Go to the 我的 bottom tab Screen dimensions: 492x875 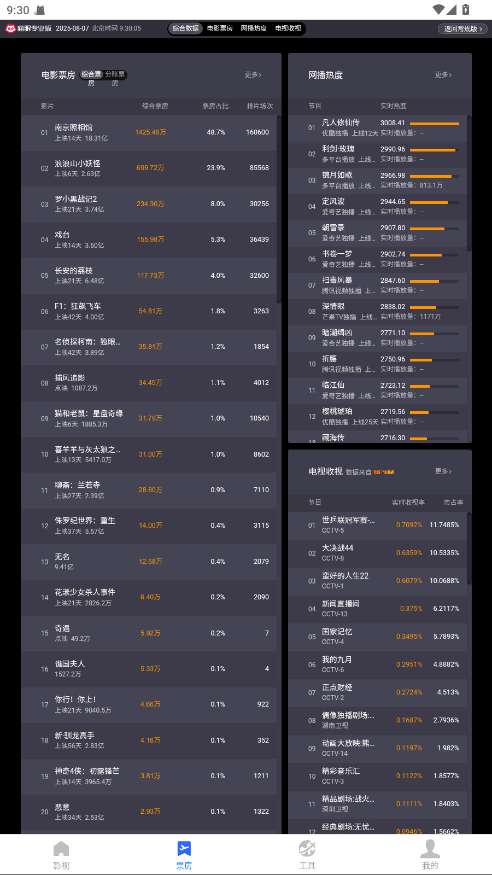(430, 855)
